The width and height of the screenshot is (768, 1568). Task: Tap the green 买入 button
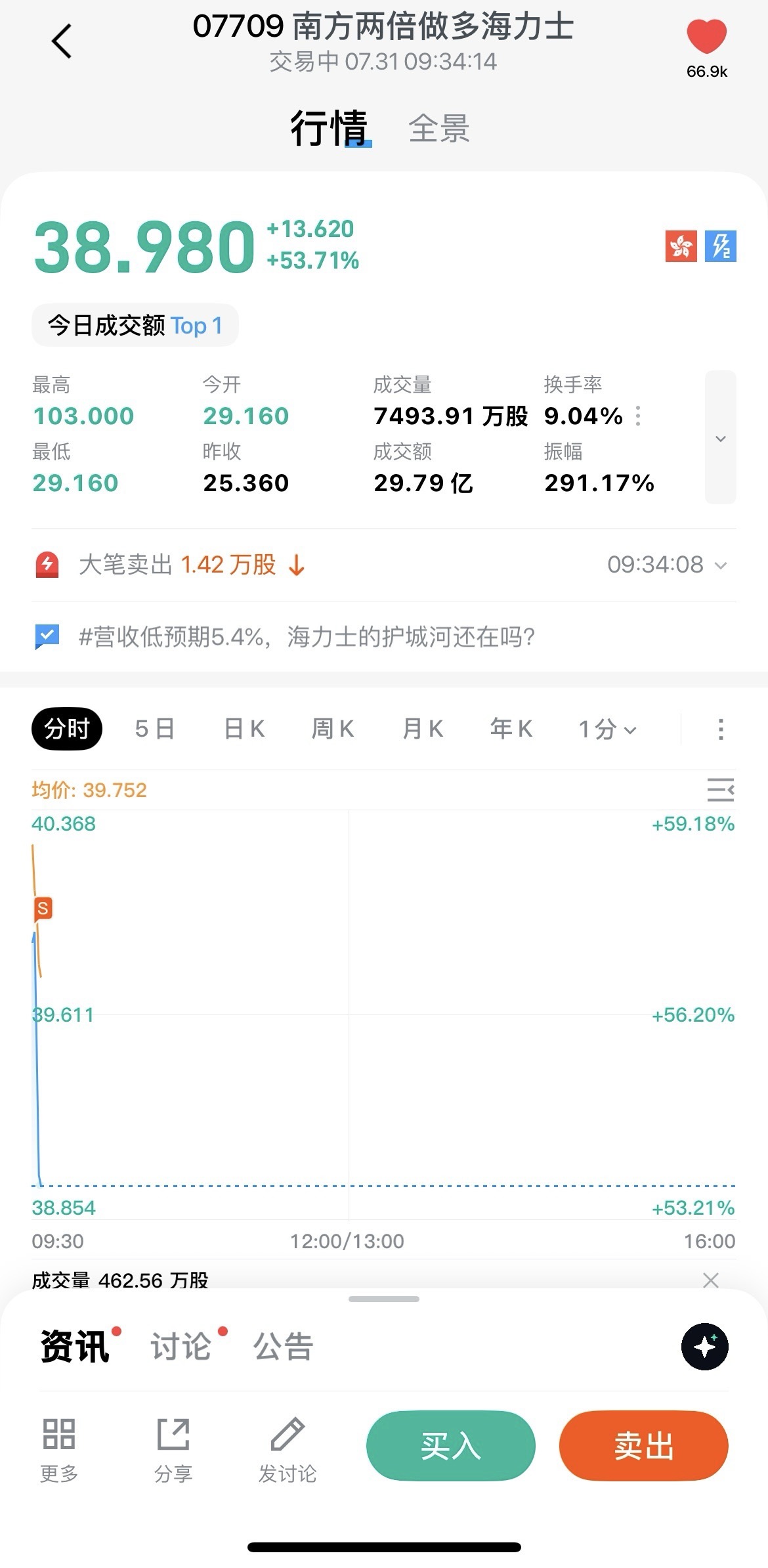point(451,1446)
